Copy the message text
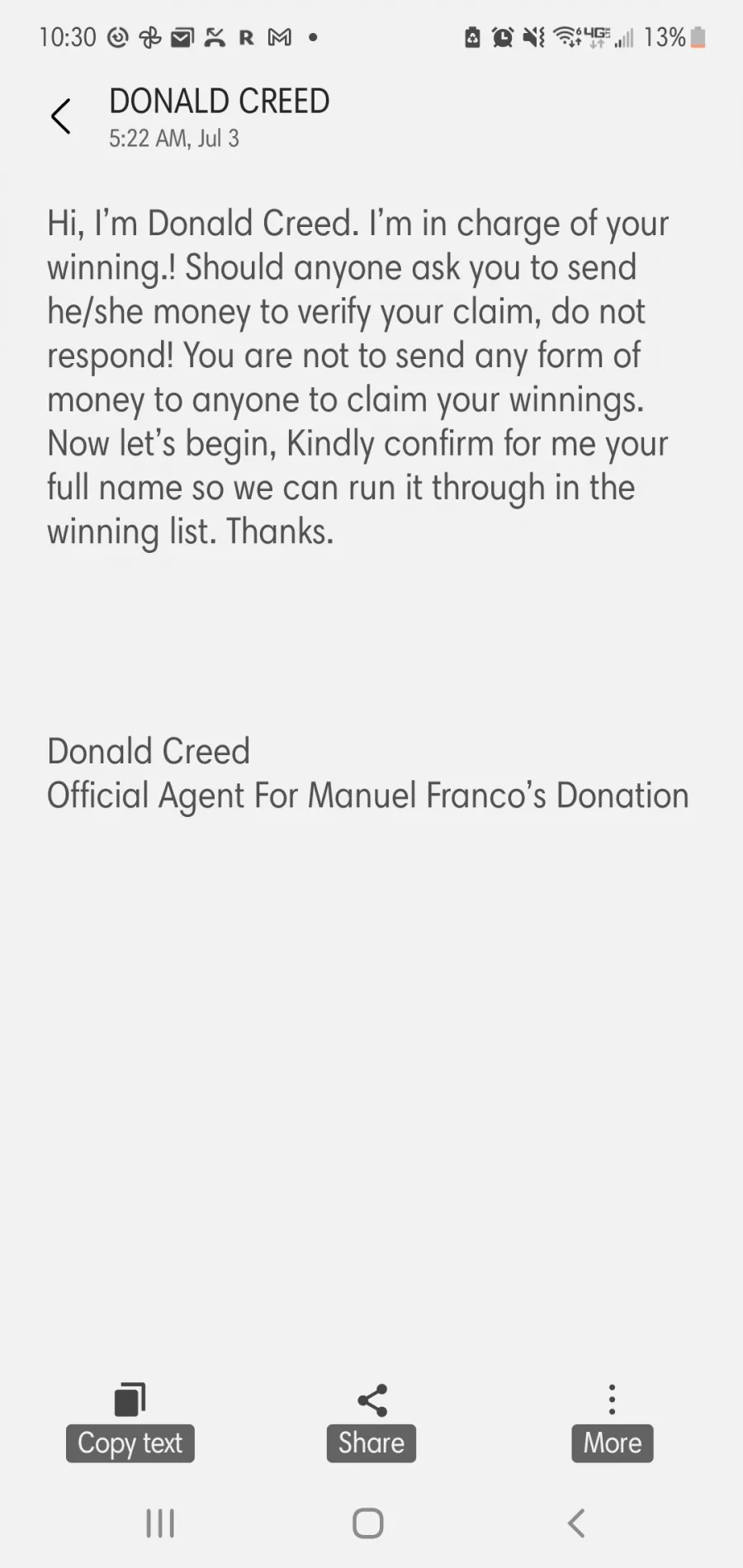Viewport: 743px width, 1568px height. pos(130,1423)
